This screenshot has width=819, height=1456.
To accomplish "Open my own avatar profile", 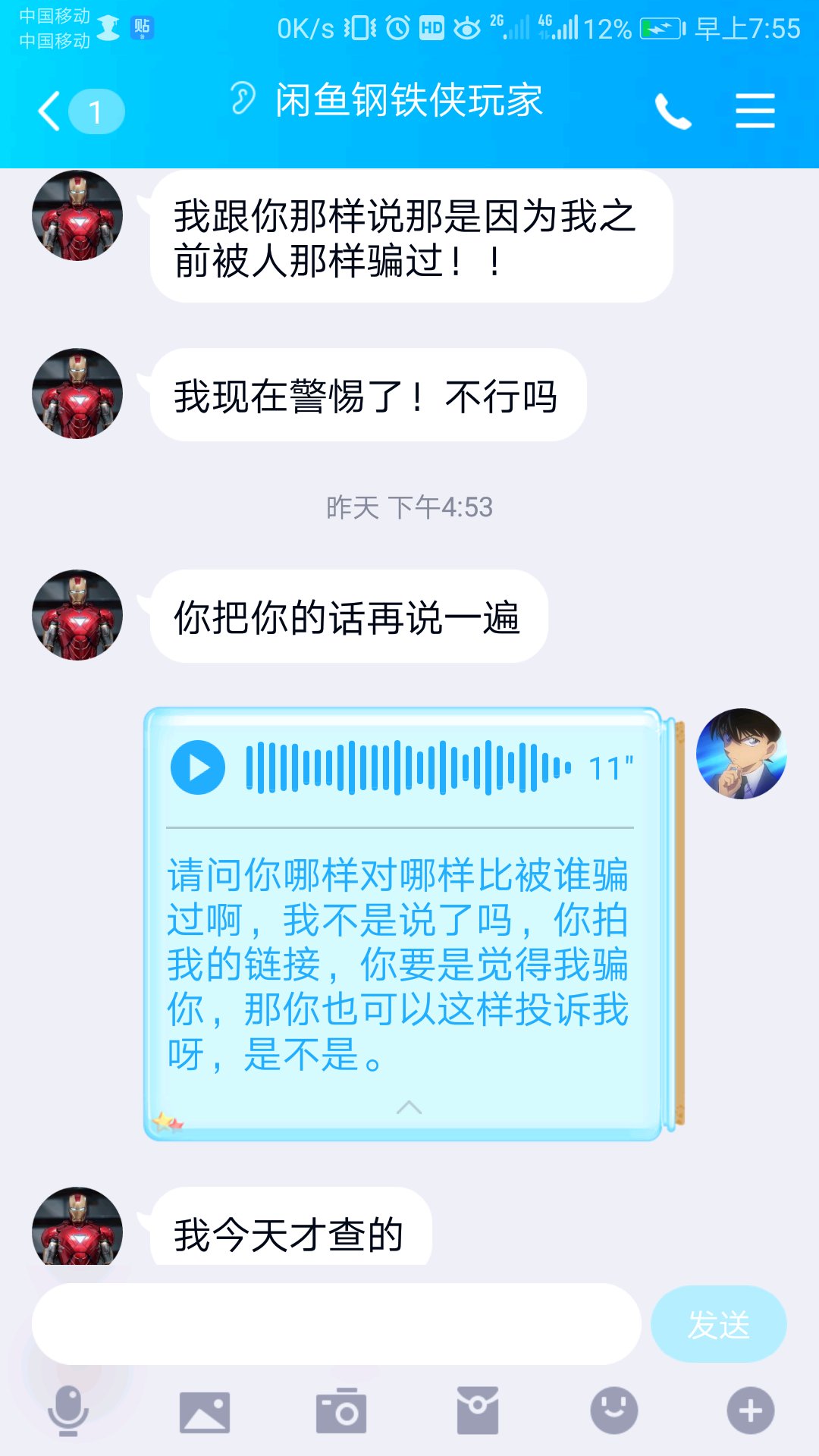I will click(741, 753).
